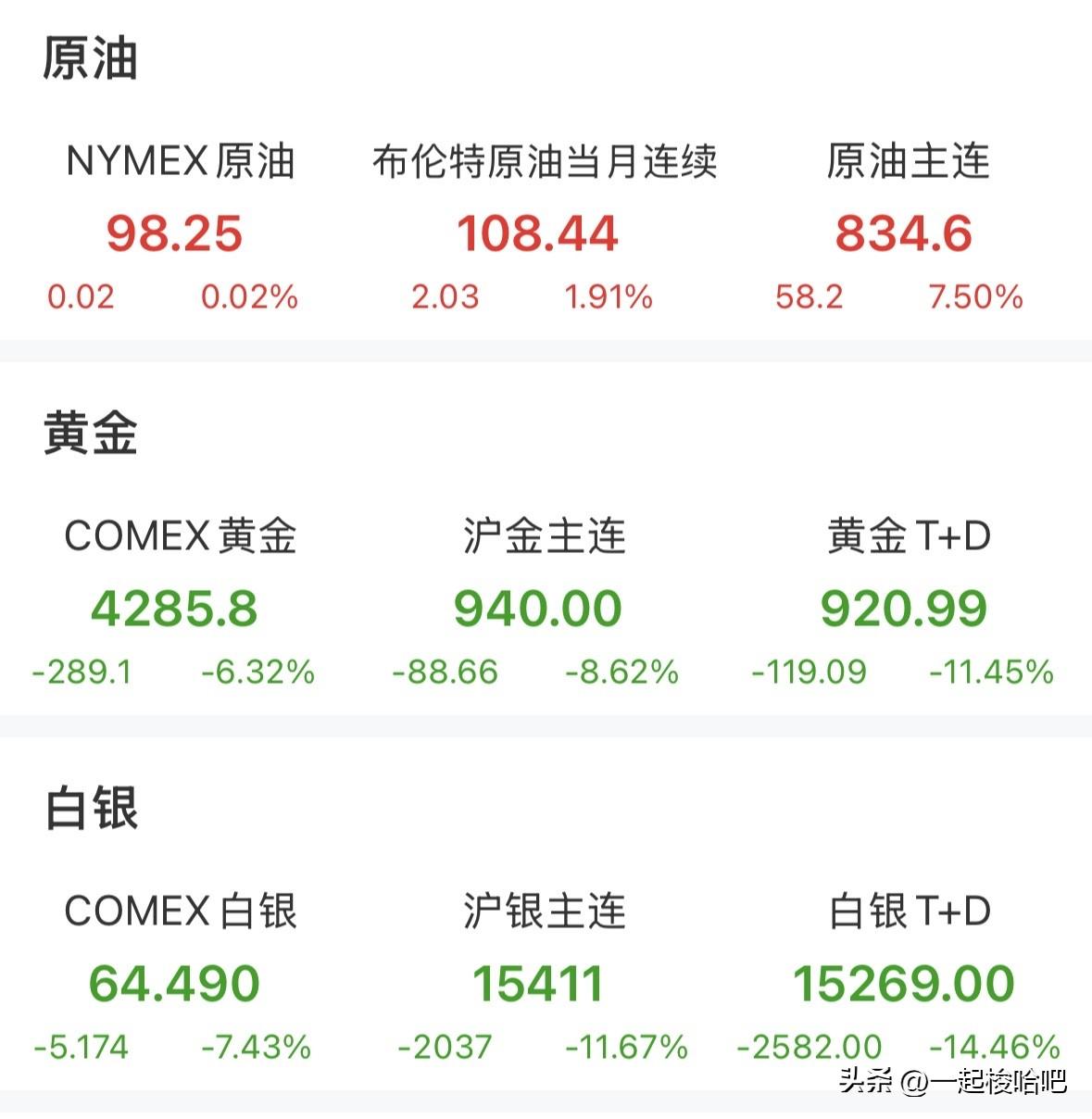
Task: View the 白银 T+D quote
Action: click(906, 912)
